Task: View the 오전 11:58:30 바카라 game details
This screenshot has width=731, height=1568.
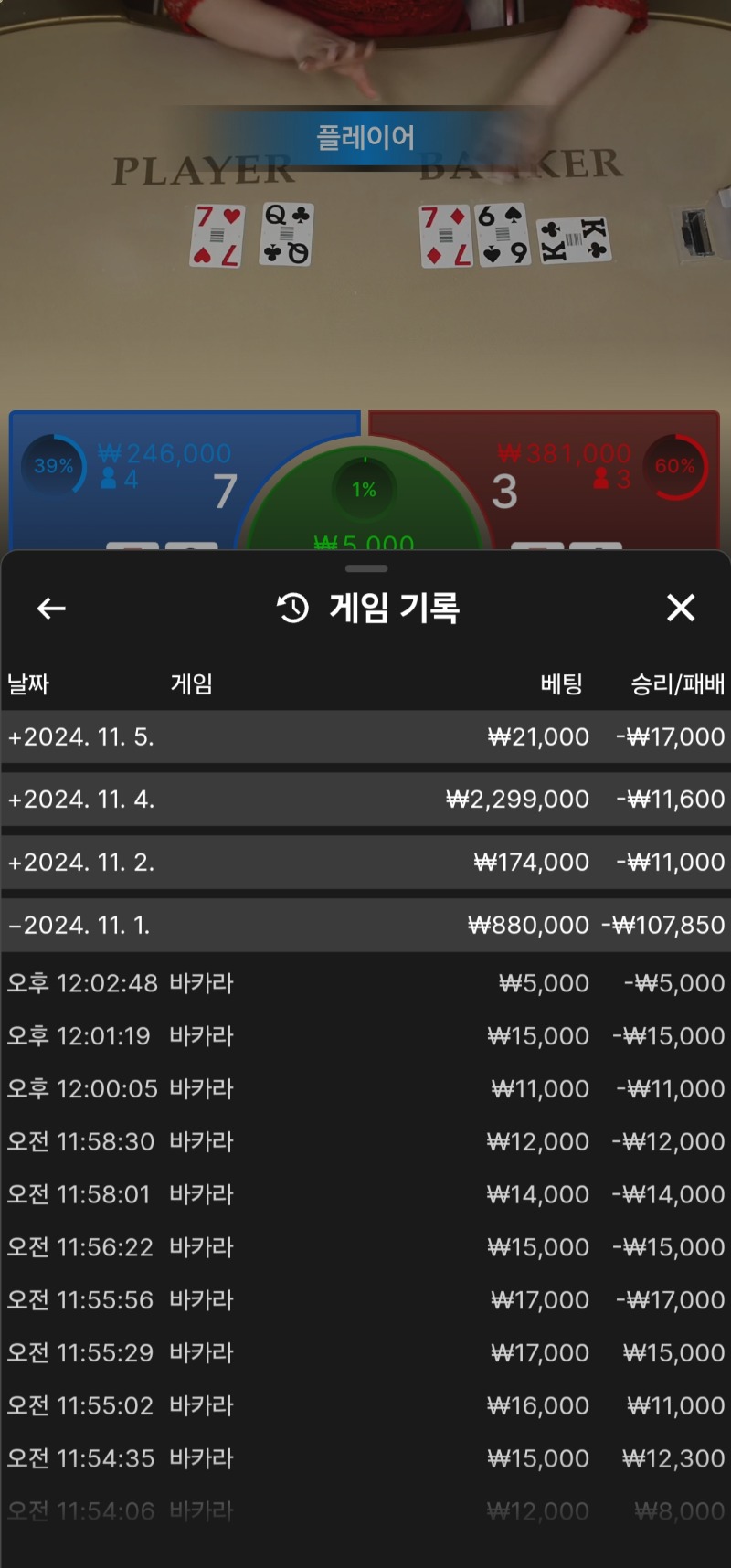Action: coord(365,1141)
